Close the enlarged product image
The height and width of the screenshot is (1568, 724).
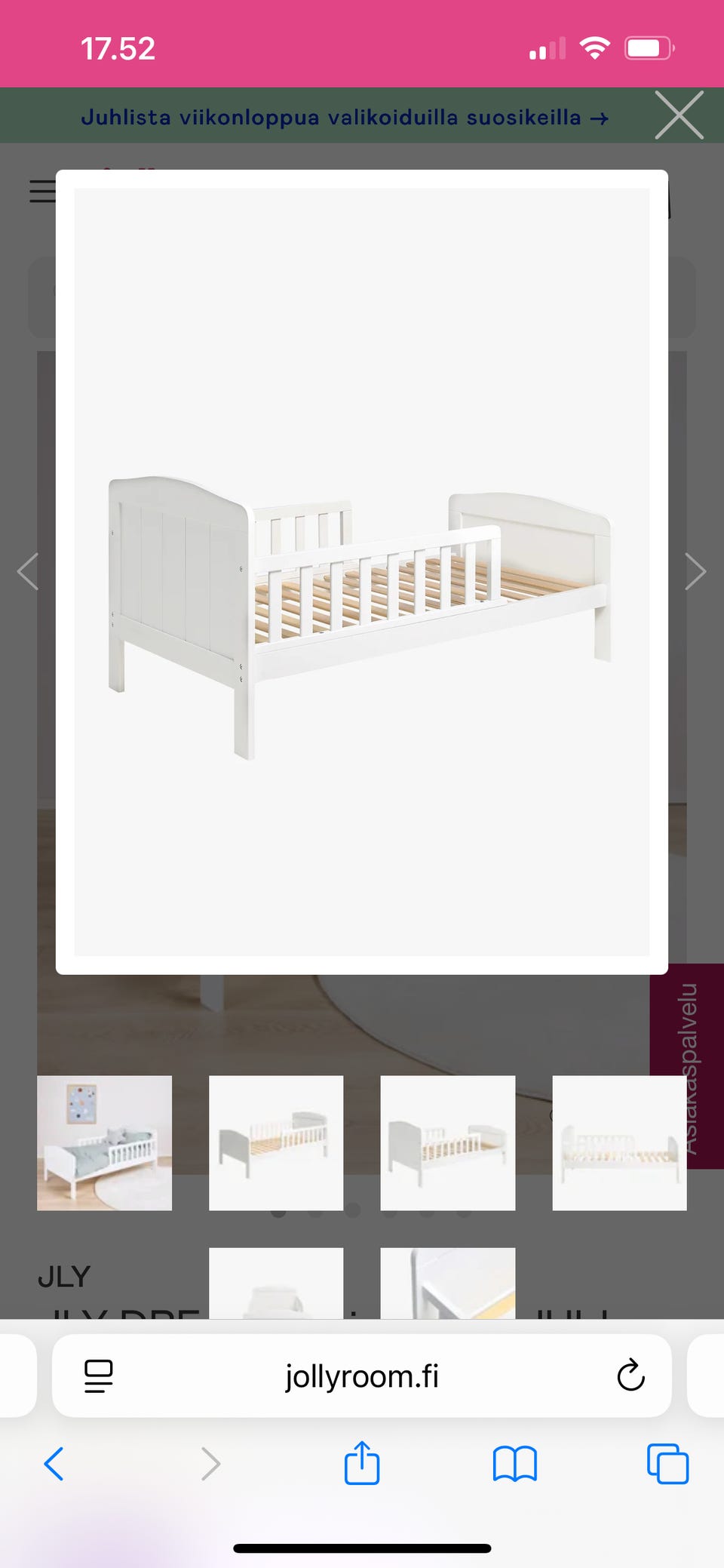(x=679, y=115)
